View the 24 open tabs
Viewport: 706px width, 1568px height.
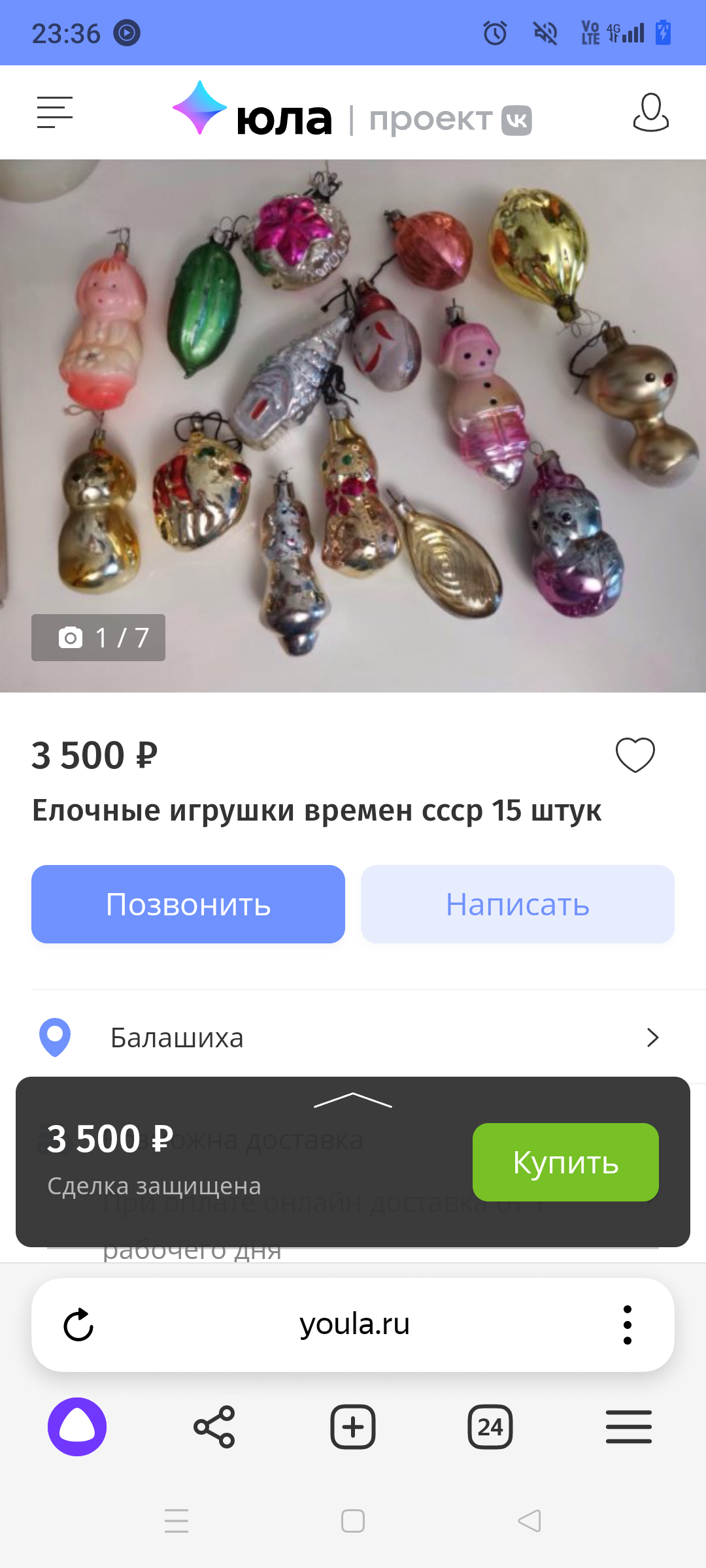[490, 1427]
